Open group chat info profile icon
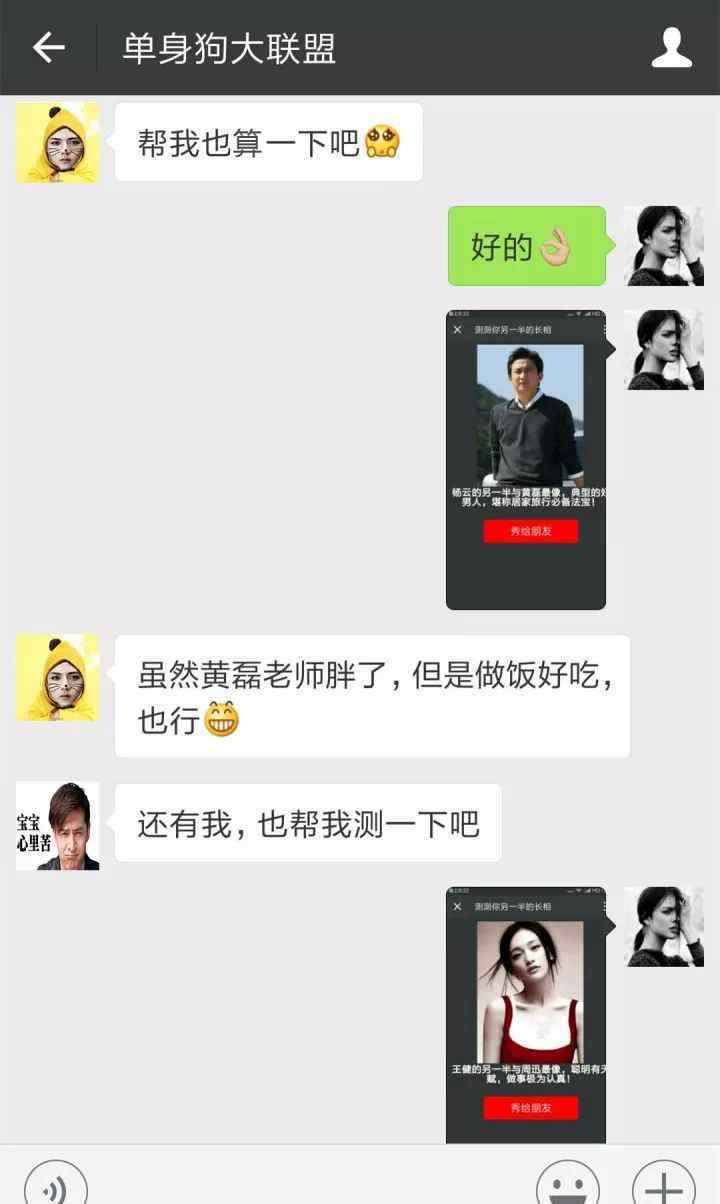 pyautogui.click(x=672, y=47)
